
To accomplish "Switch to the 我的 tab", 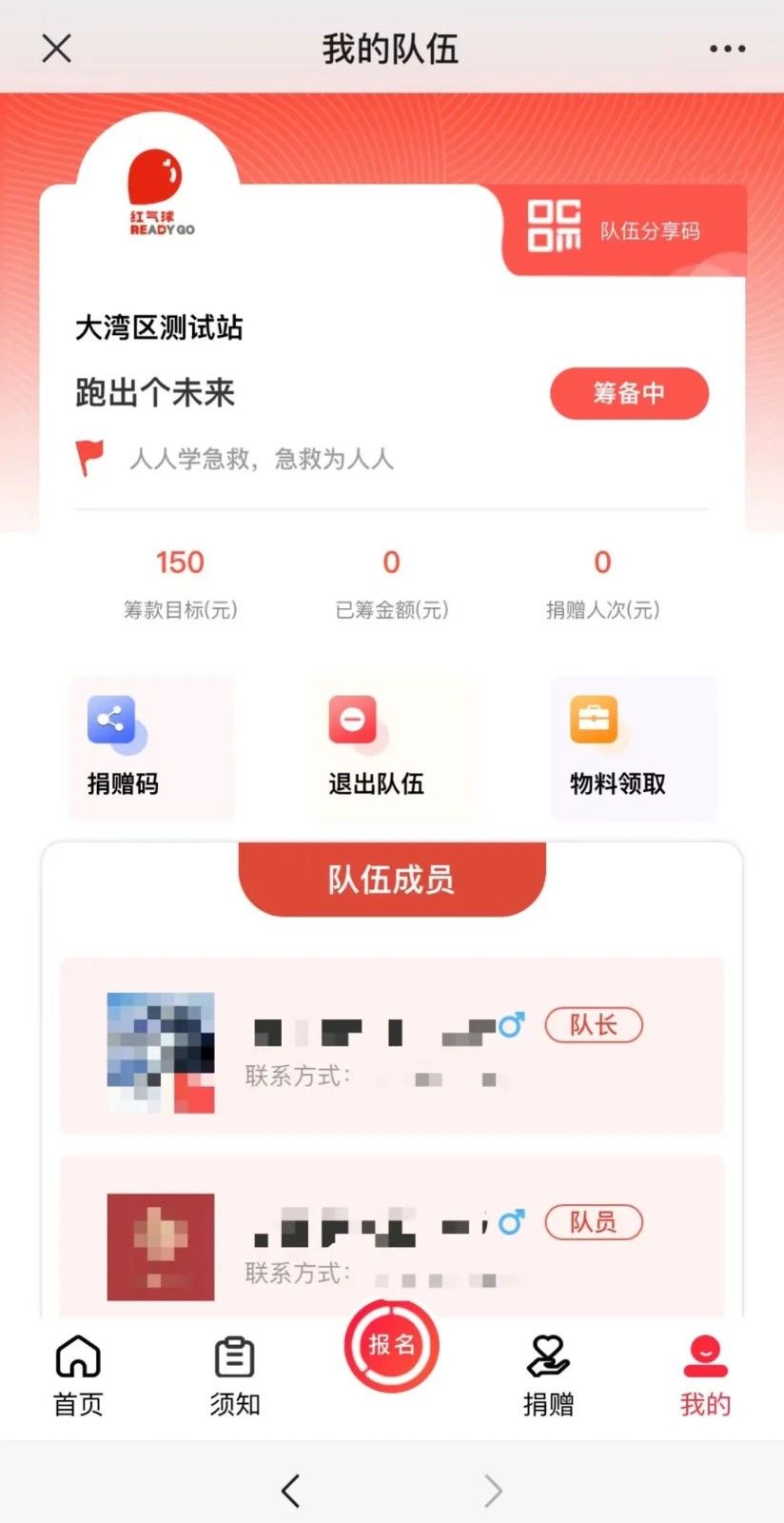I will coord(705,1375).
